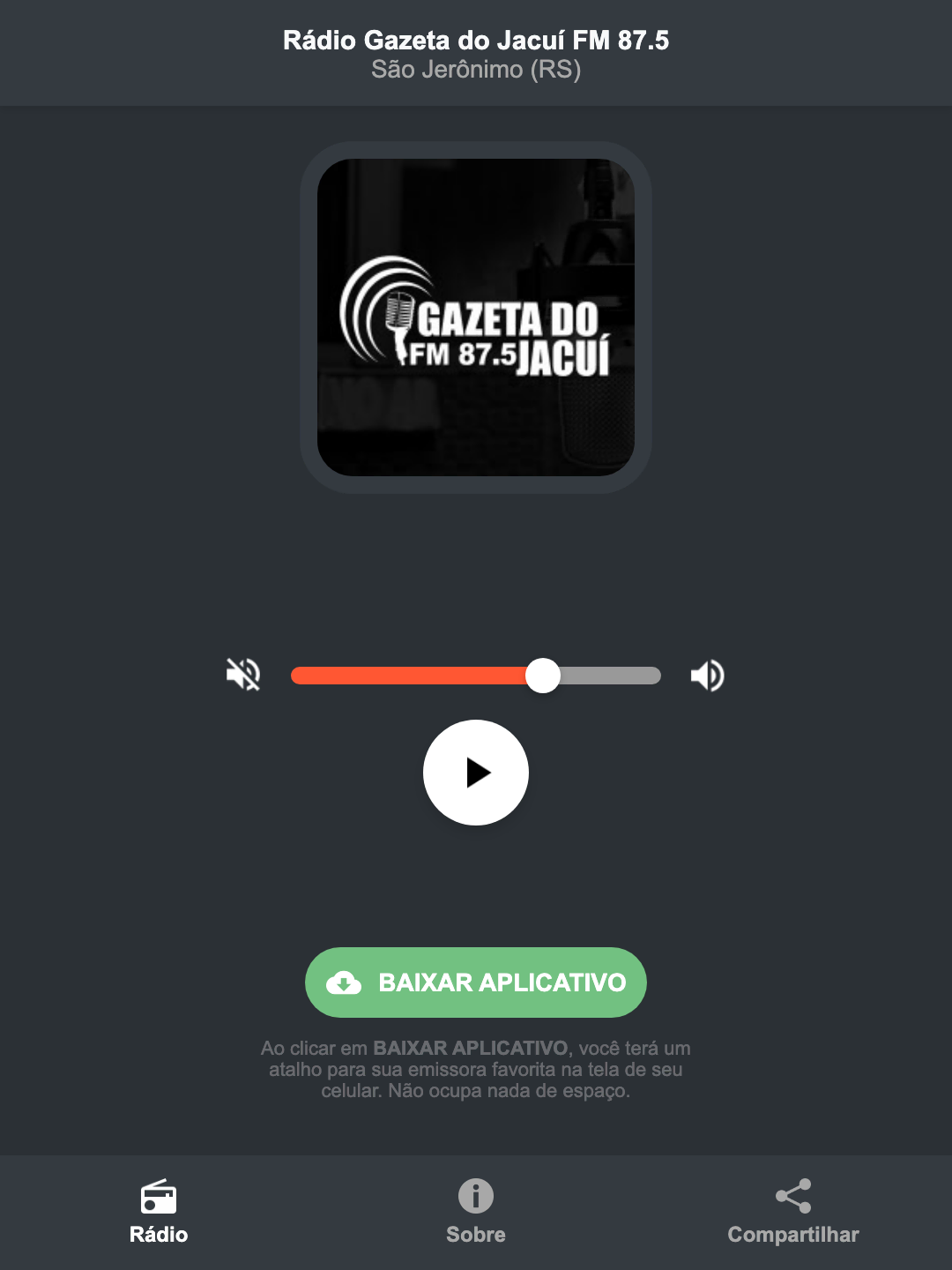Select the Rádio radio-set icon
The height and width of the screenshot is (1270, 952).
[159, 1198]
